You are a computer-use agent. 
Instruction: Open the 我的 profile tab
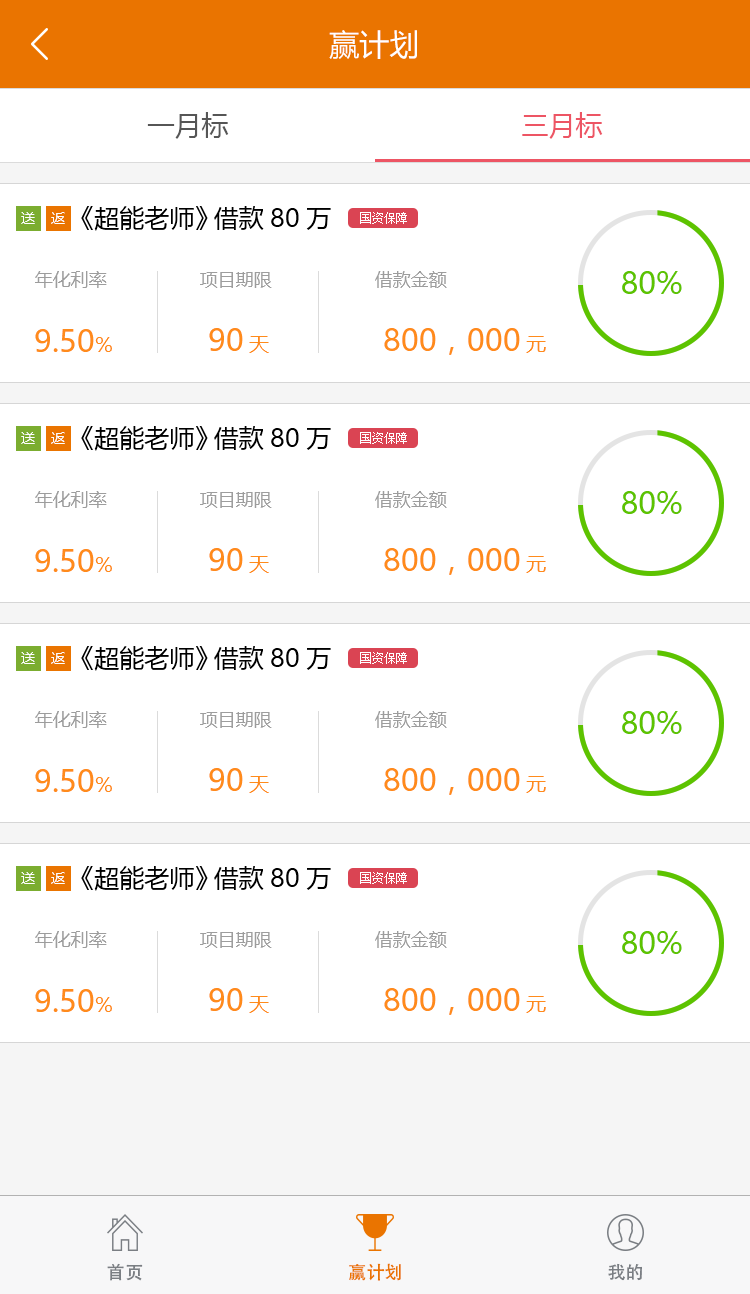pyautogui.click(x=625, y=1246)
